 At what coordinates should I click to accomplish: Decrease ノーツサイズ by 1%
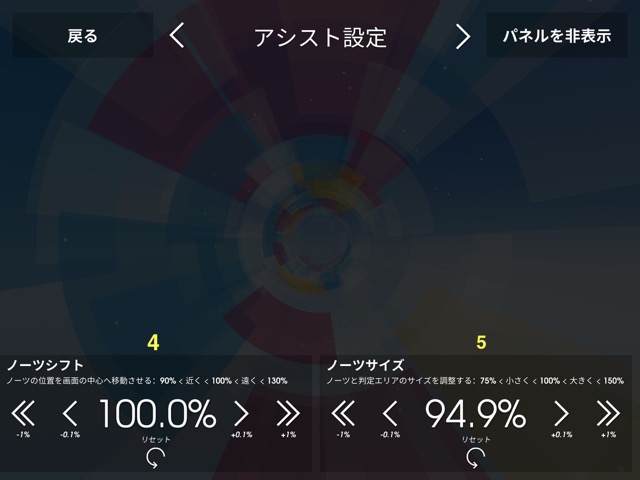click(x=342, y=413)
